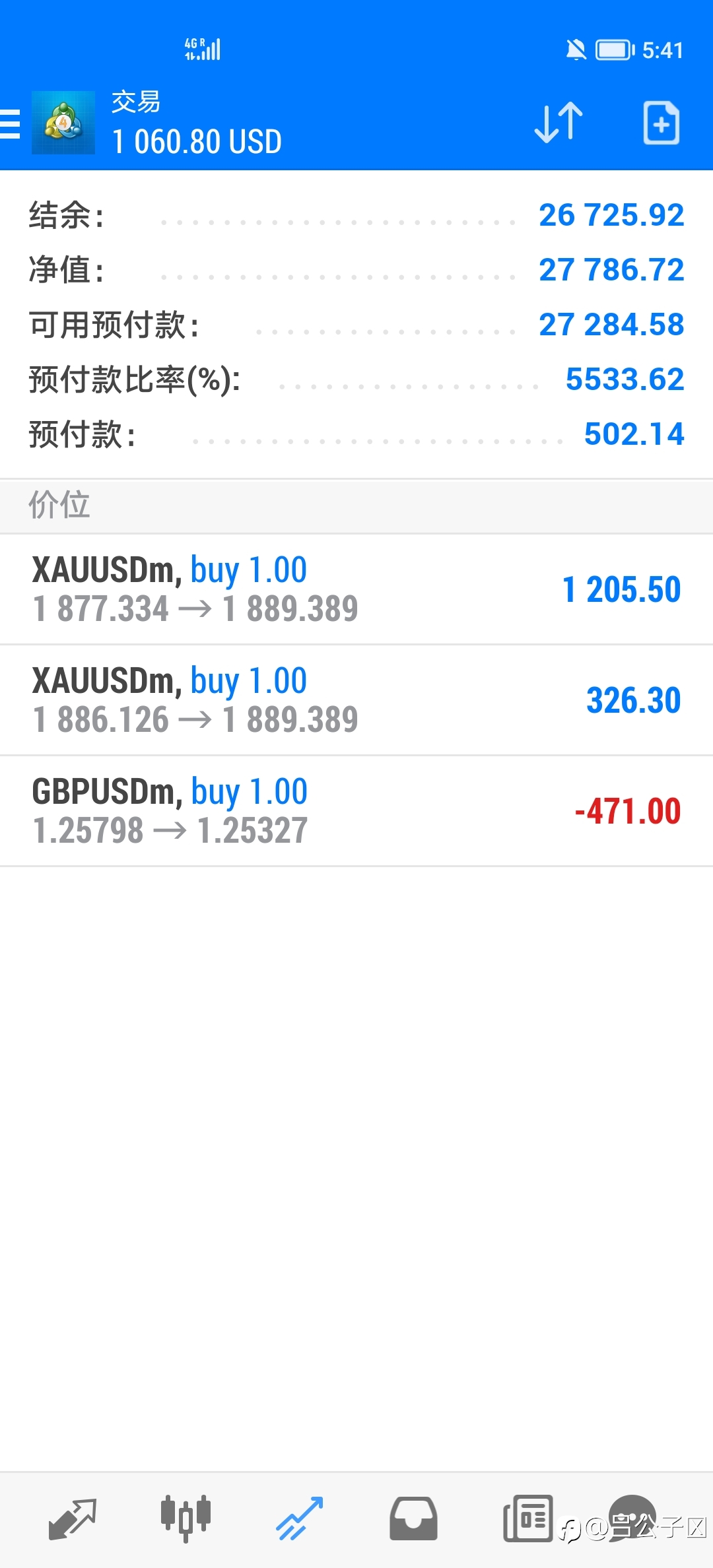Create a new order

[x=661, y=123]
